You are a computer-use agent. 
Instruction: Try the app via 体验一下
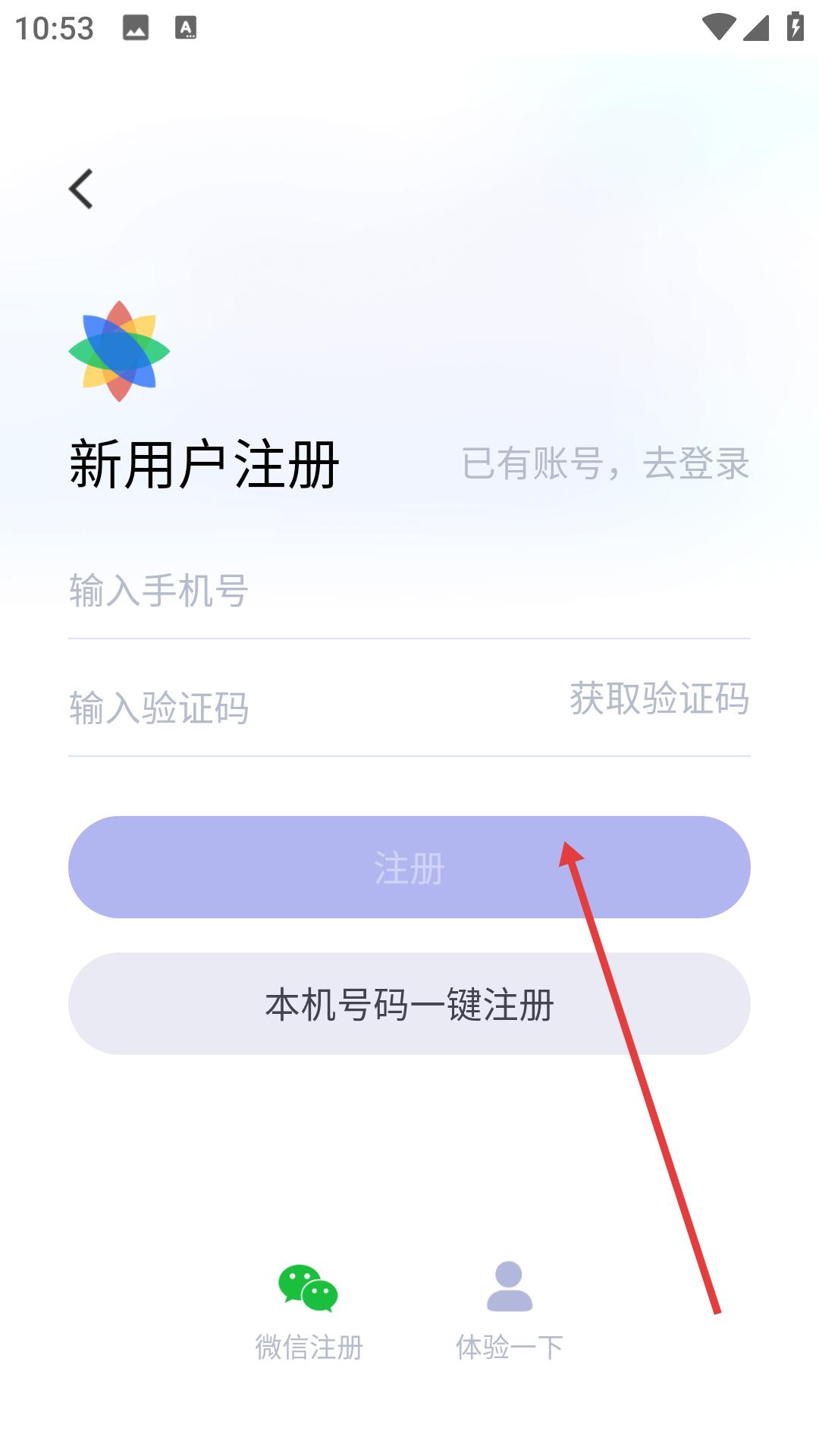point(509,1310)
